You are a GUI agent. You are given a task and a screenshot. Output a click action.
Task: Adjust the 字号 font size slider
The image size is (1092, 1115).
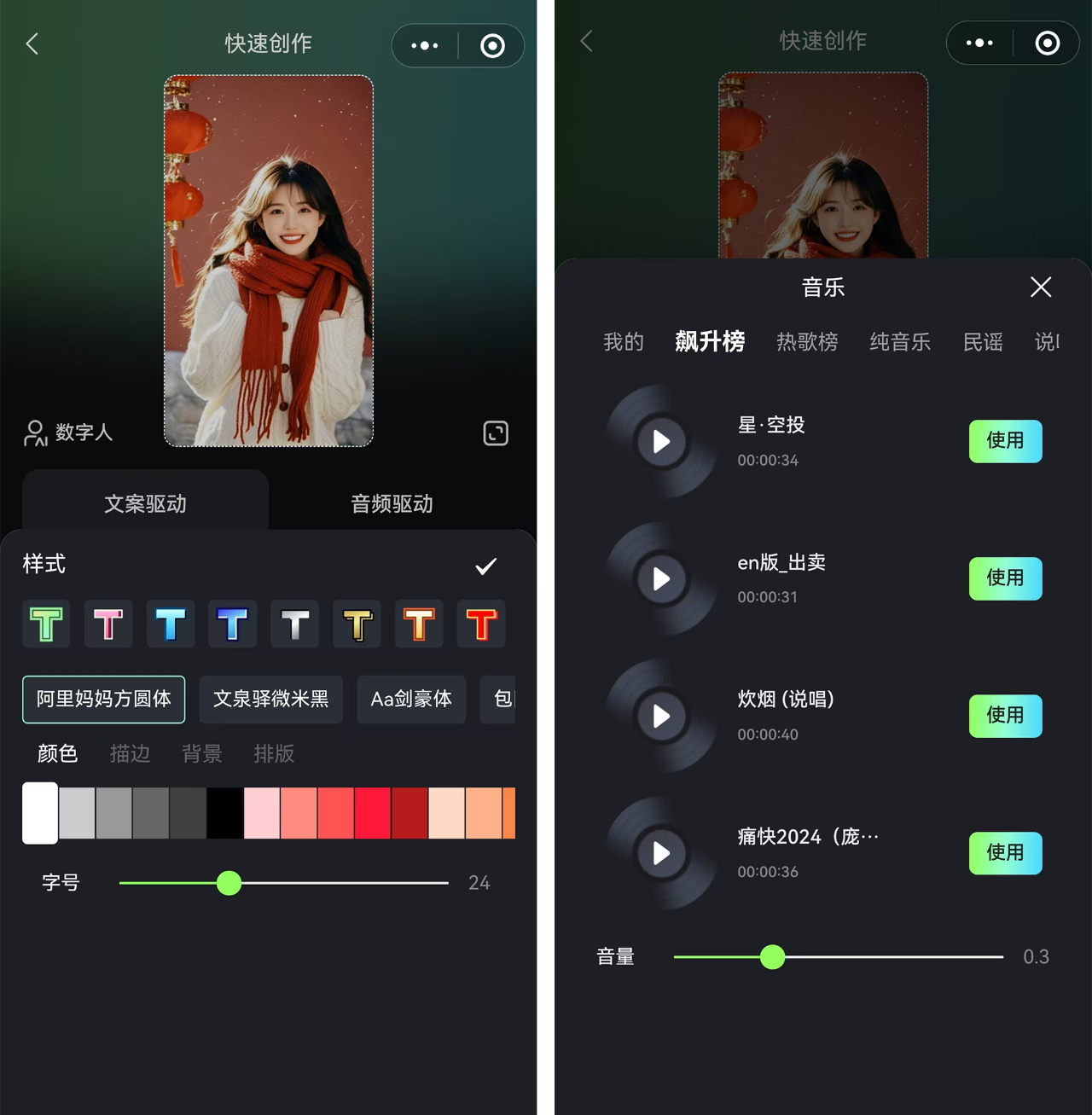[229, 883]
